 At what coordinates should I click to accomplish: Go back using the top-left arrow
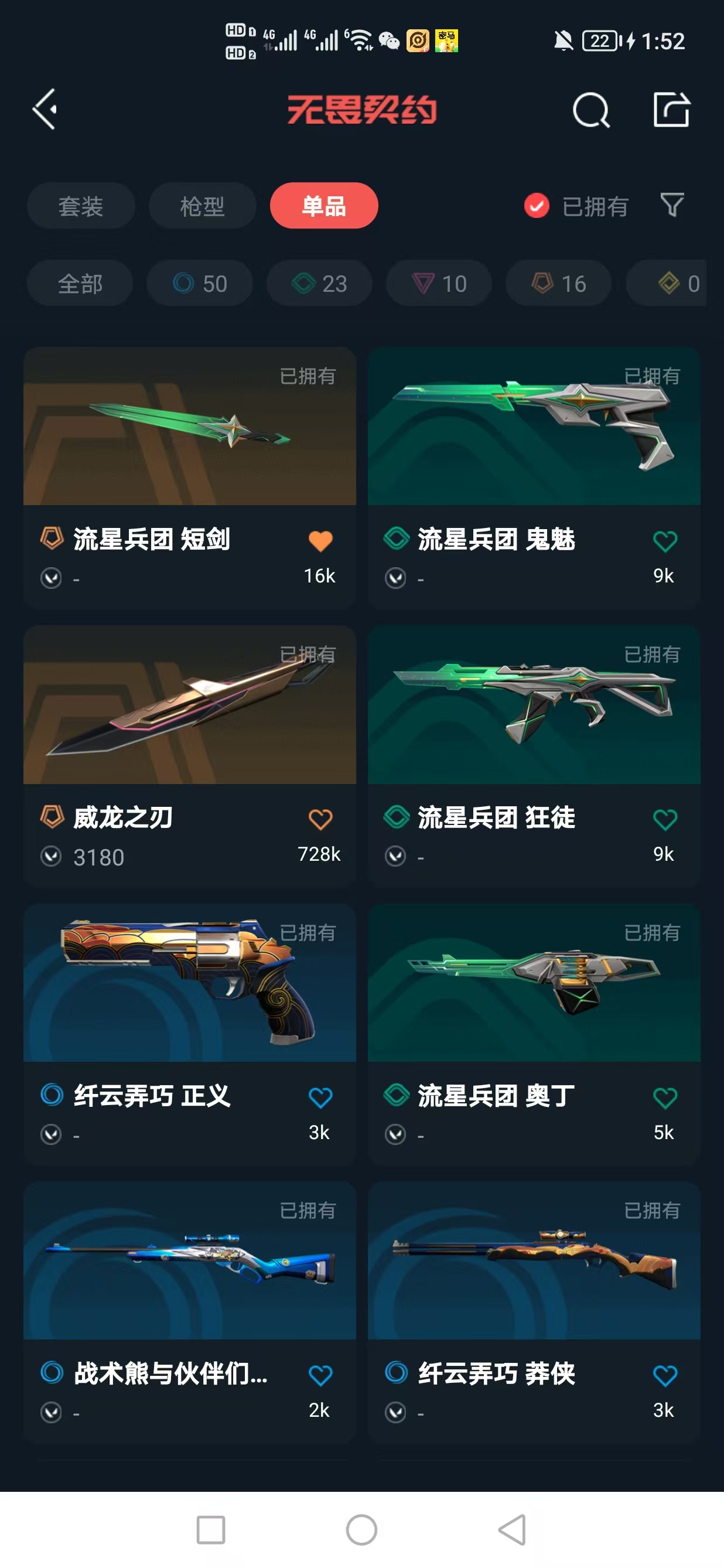tap(46, 110)
